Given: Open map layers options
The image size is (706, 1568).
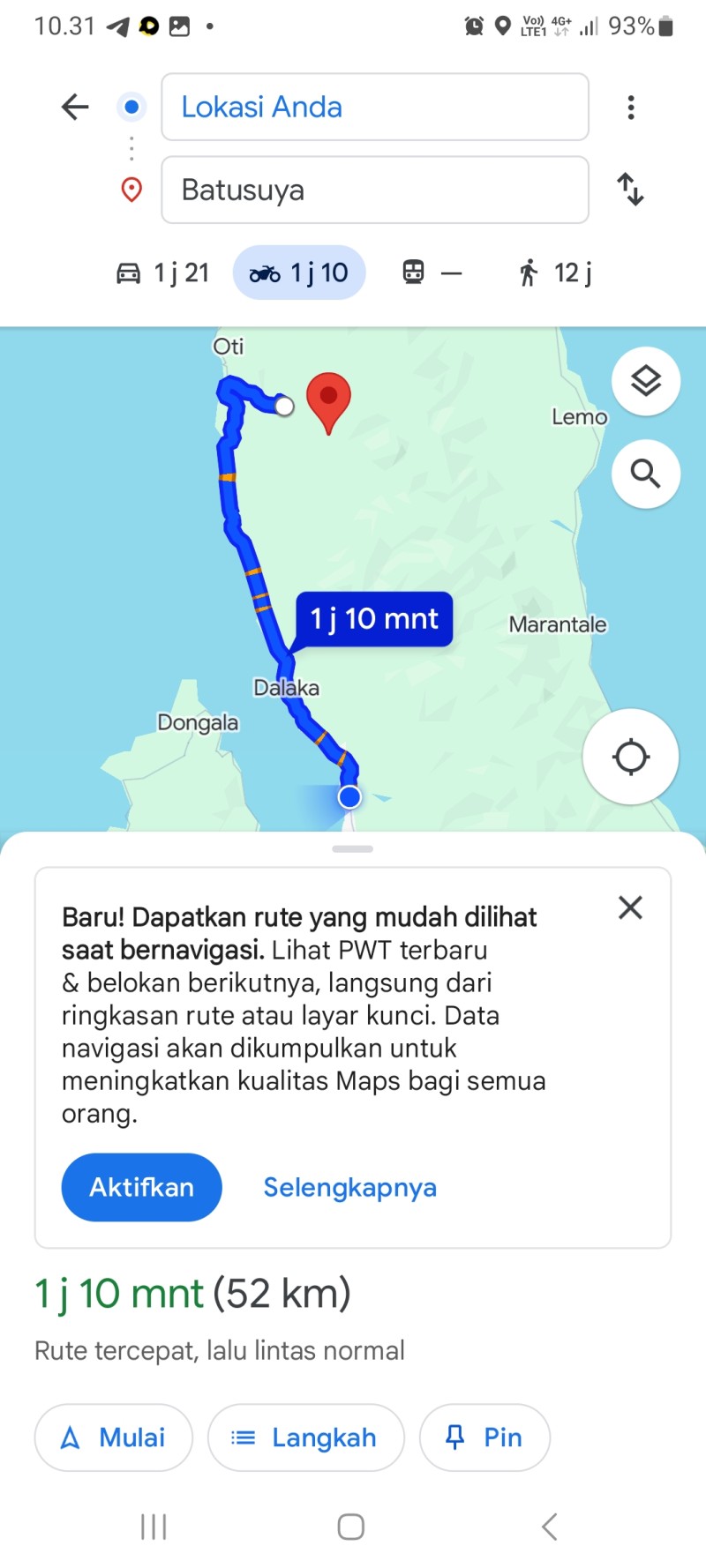Looking at the screenshot, I should pos(646,381).
